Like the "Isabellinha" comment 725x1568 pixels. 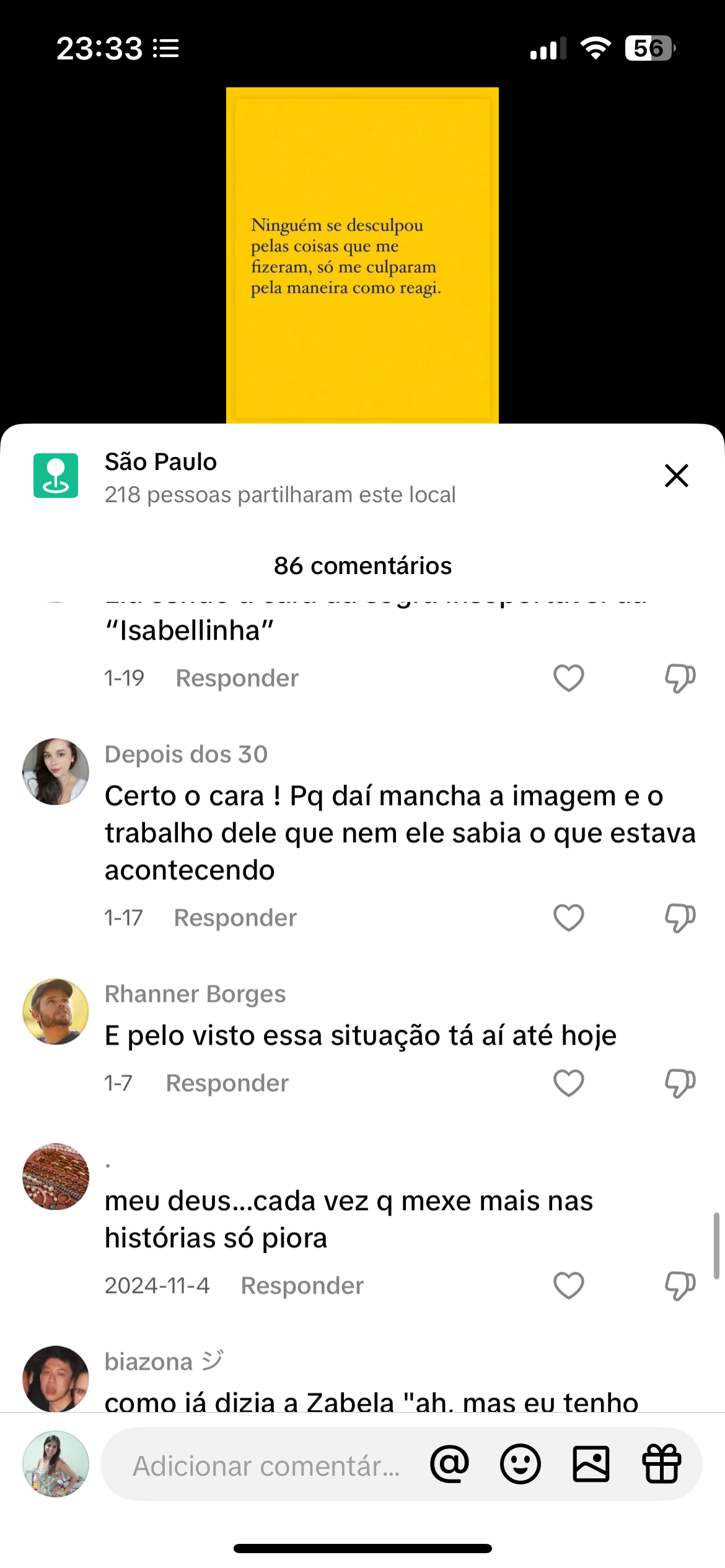point(568,677)
